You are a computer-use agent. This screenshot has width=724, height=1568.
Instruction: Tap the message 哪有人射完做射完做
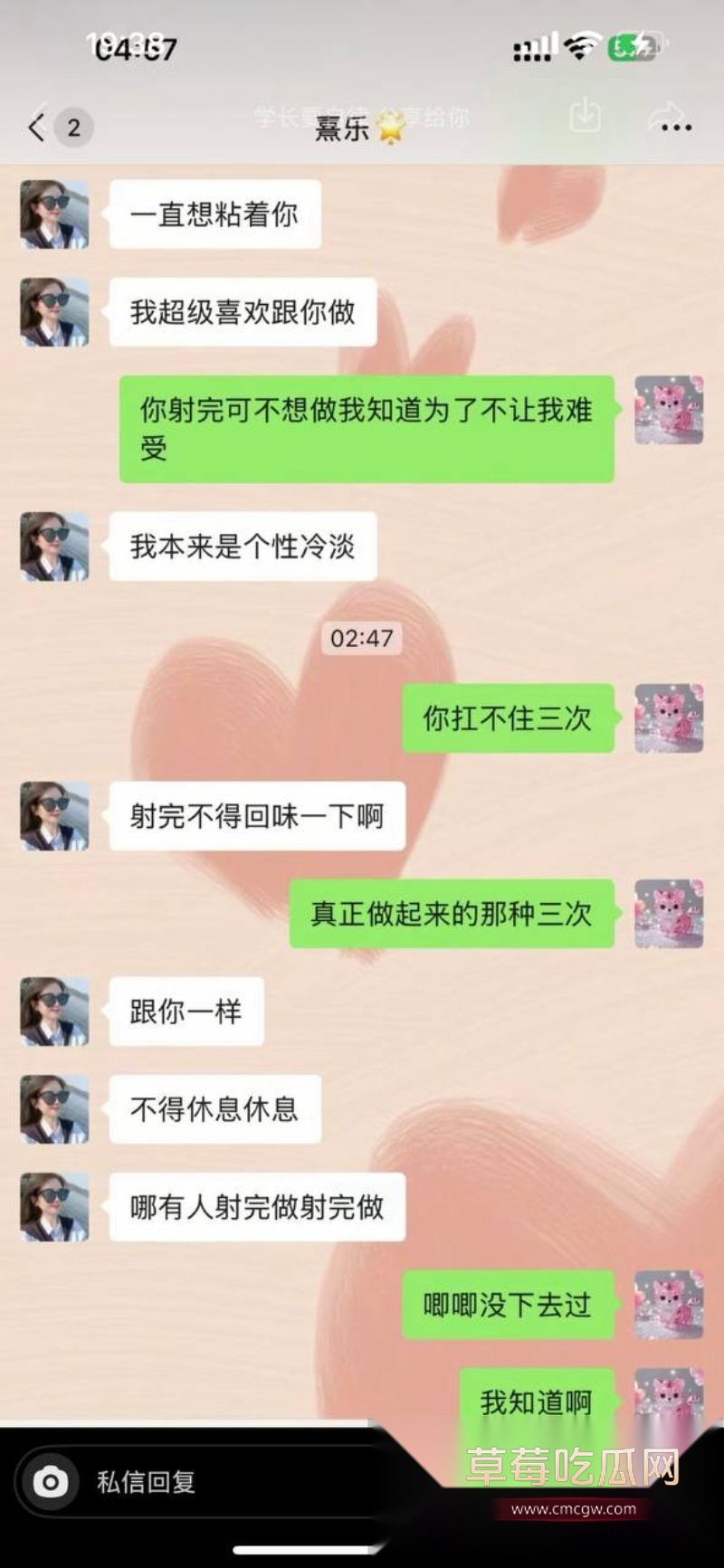pos(255,1205)
